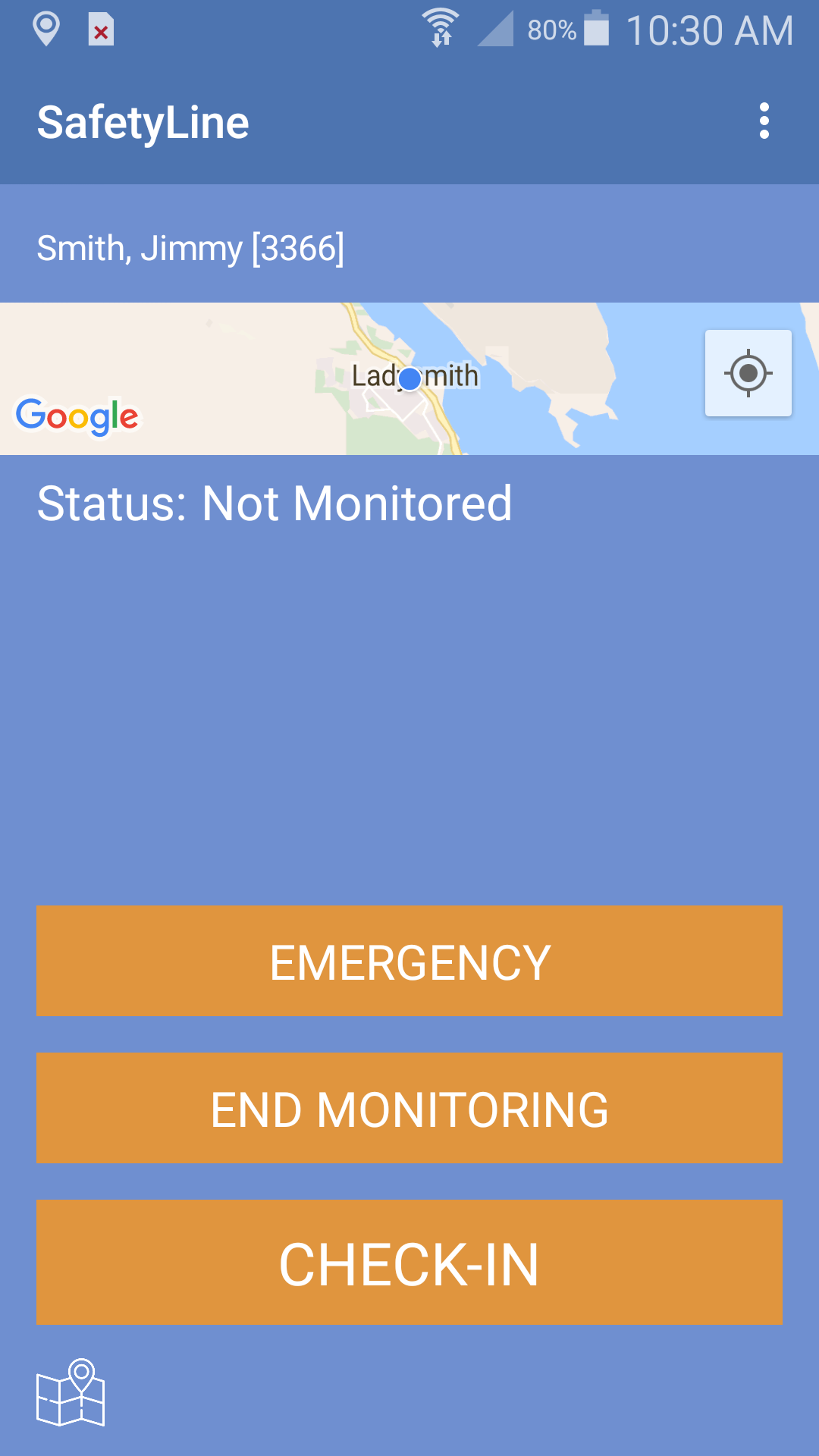Tap the GPS location pin in the status bar

[45, 30]
